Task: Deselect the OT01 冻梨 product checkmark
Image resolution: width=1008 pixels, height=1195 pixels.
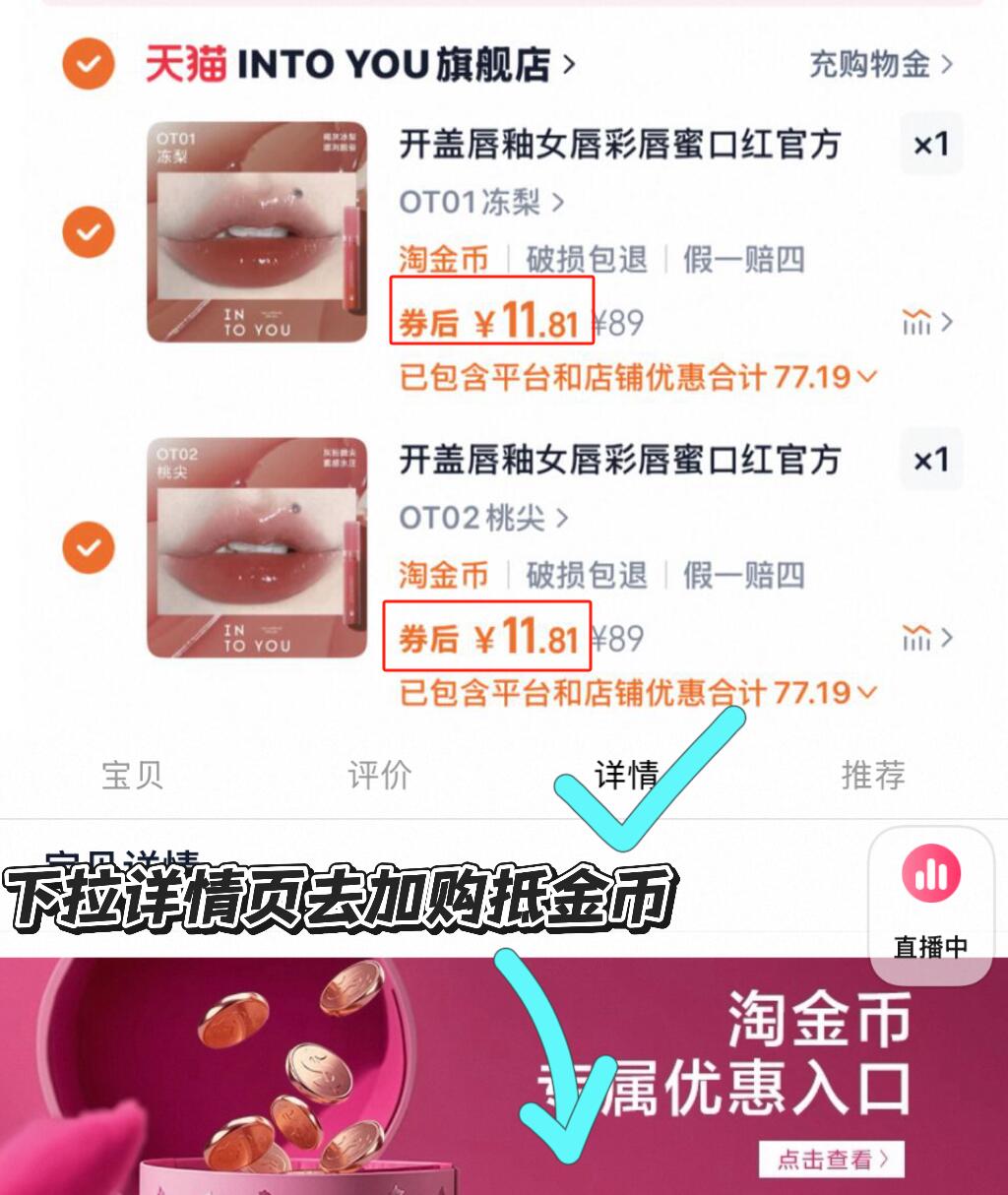Action: click(87, 232)
